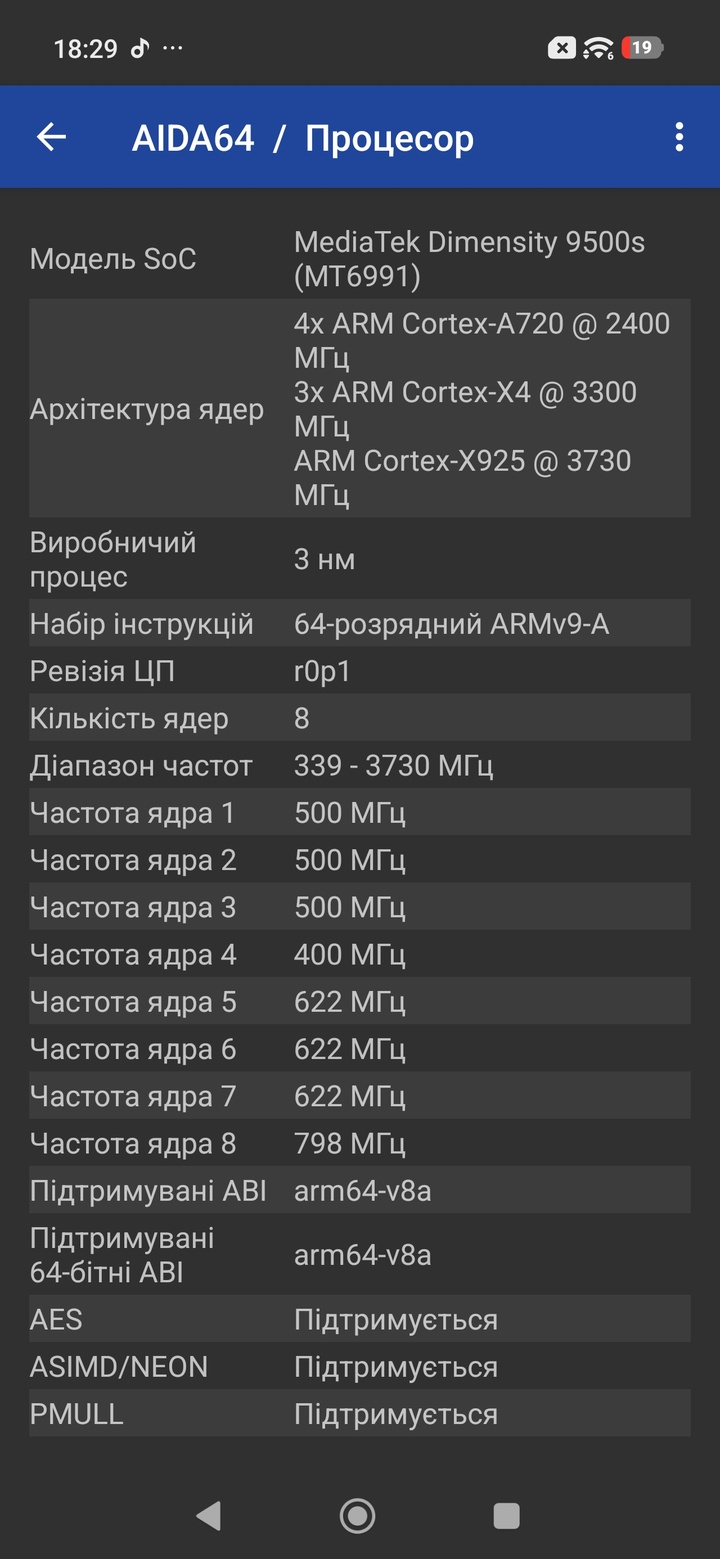720x1559 pixels.
Task: Go to the home screen
Action: [357, 1516]
